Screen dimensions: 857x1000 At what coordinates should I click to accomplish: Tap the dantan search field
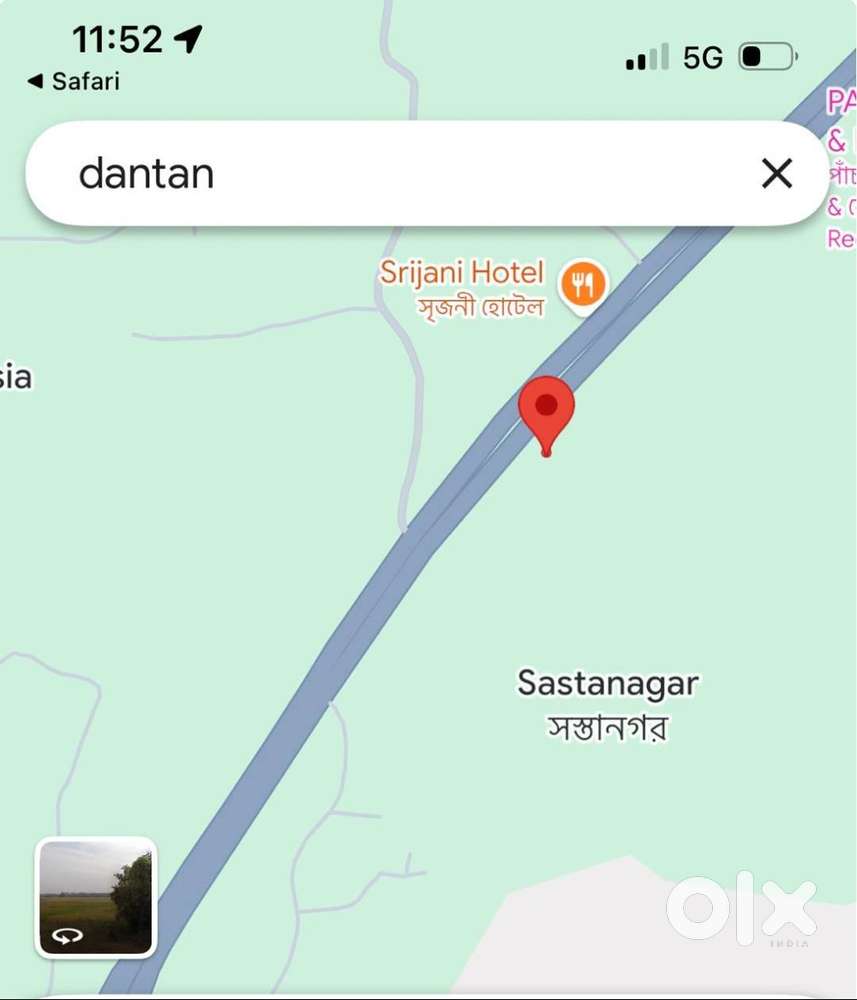pyautogui.click(x=427, y=173)
